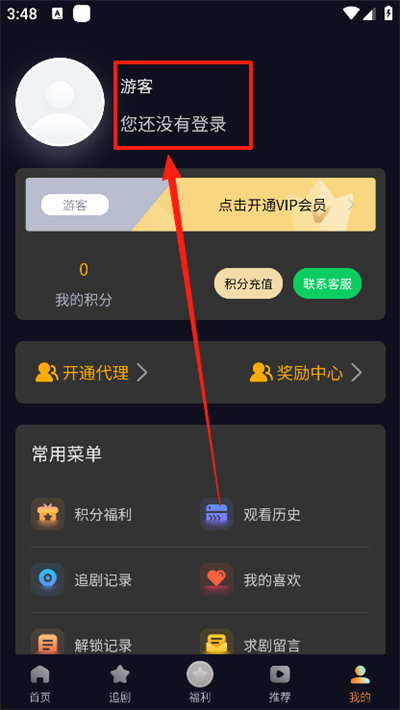Screen dimensions: 400x710
Task: Switch to the 福利 tab
Action: coord(200,682)
